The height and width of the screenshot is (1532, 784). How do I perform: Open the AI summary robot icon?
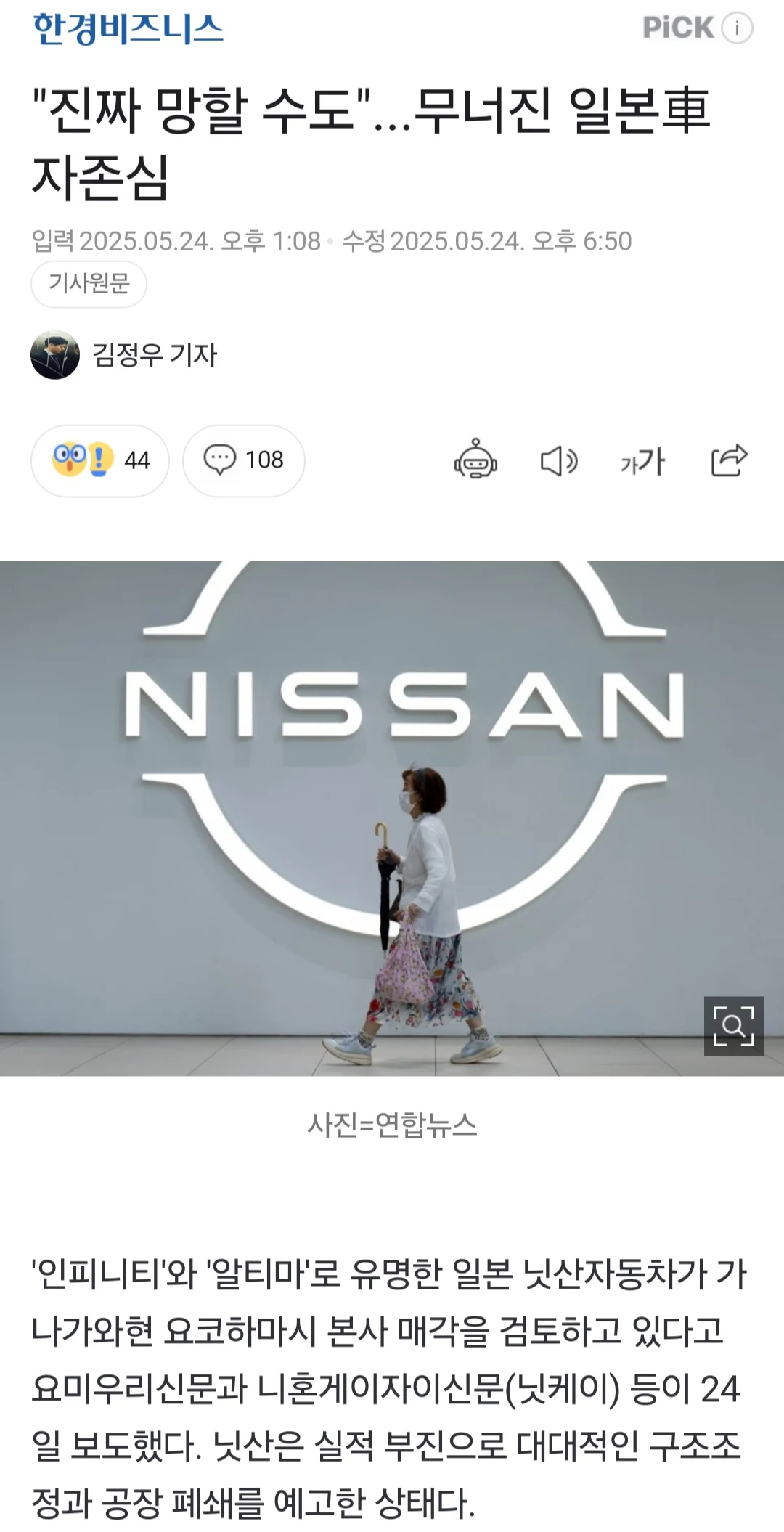[475, 460]
